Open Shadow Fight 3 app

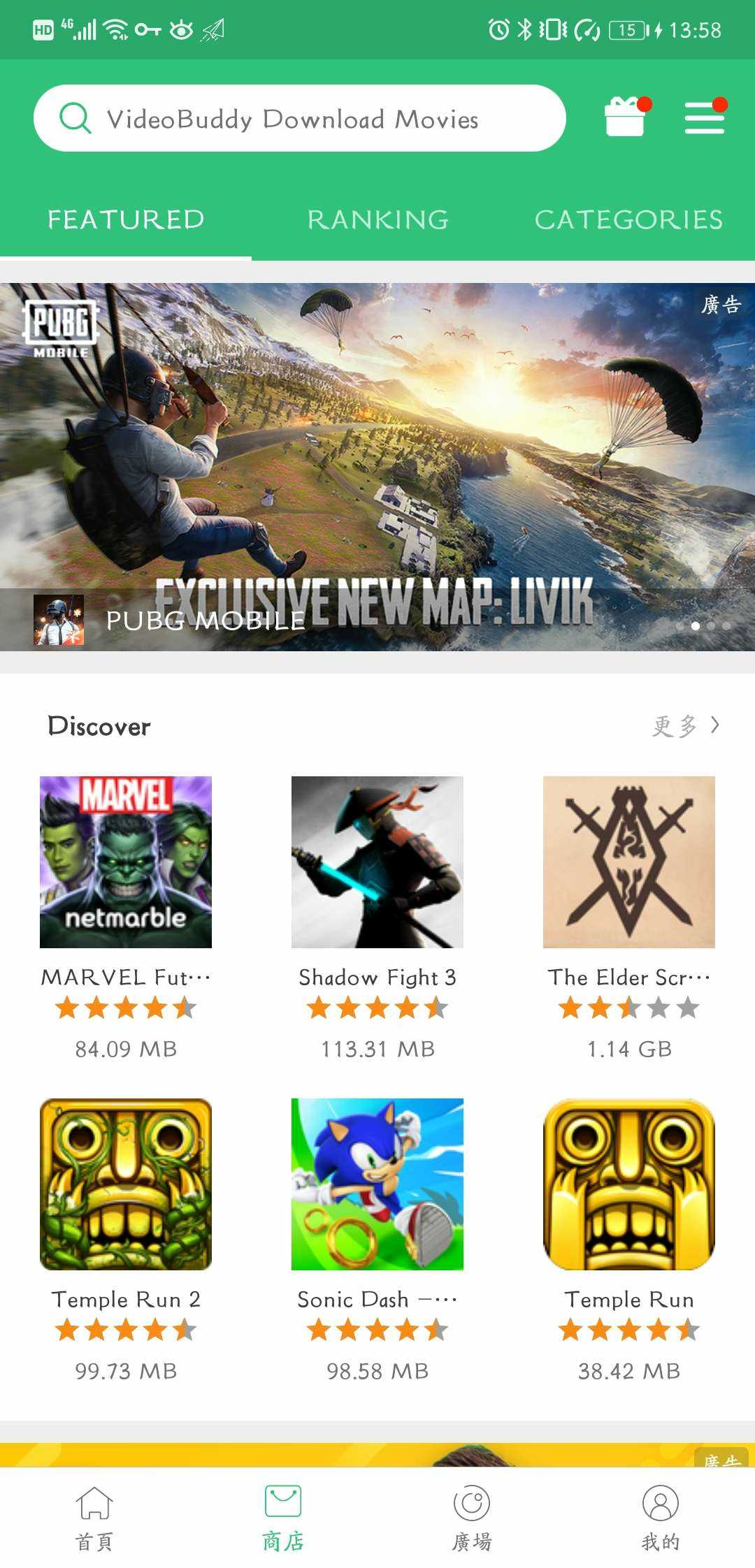coord(377,862)
